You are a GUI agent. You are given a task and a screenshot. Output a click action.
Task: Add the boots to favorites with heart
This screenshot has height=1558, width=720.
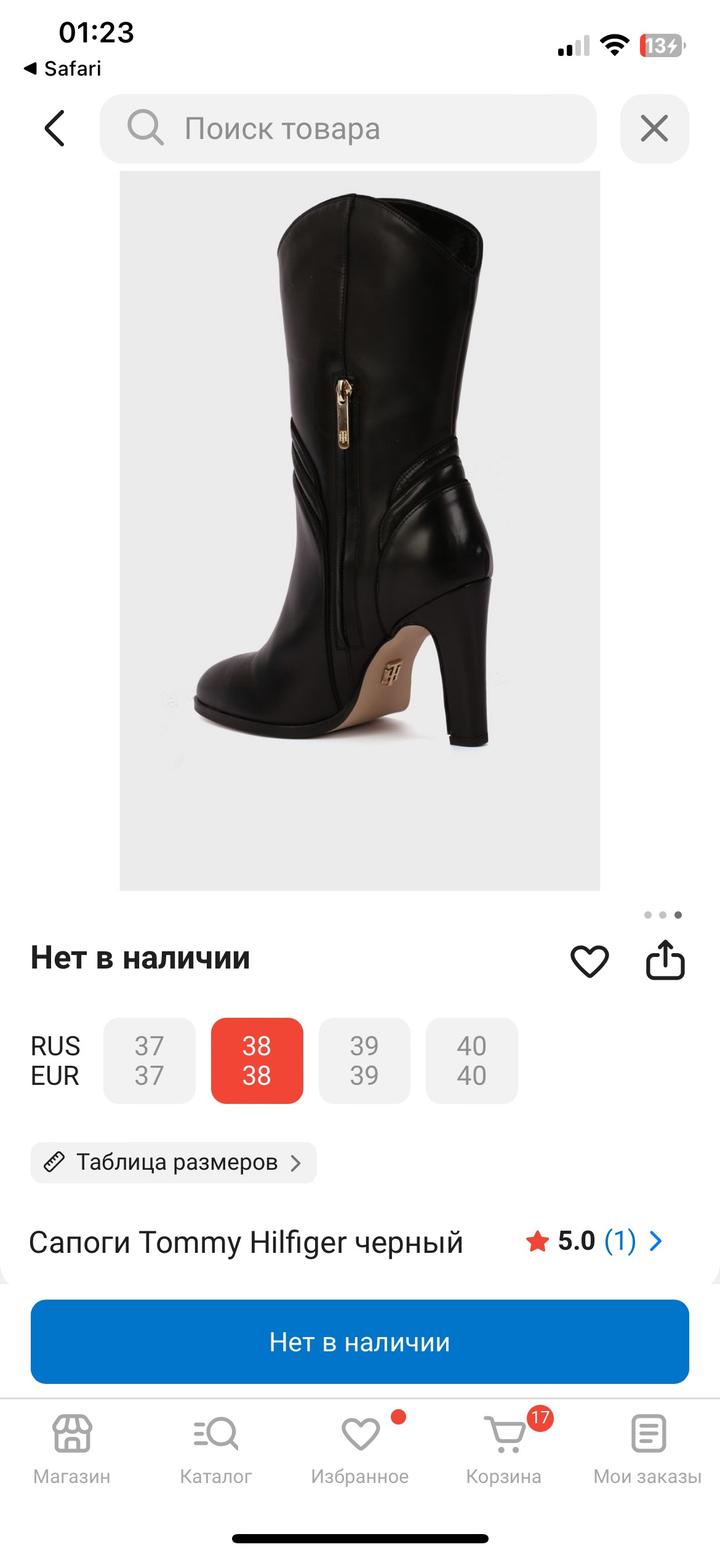[589, 961]
